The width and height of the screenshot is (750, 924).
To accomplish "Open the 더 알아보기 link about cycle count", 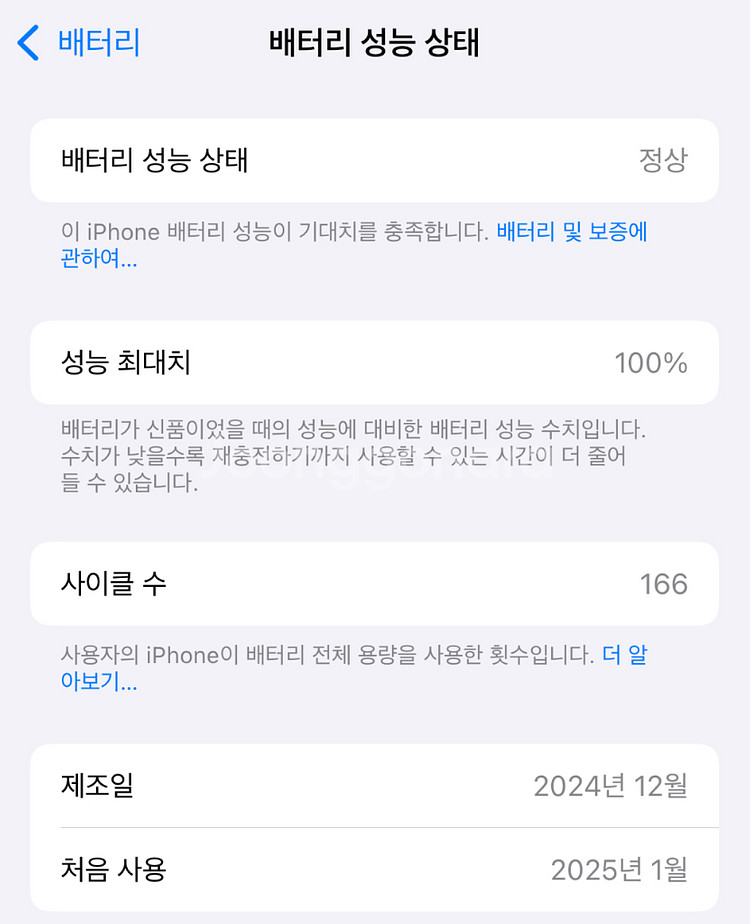I will (x=624, y=655).
